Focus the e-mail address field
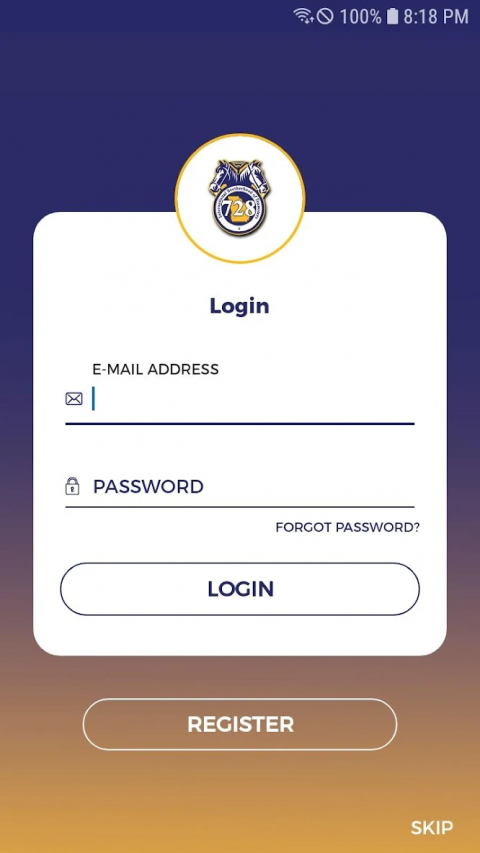This screenshot has height=853, width=480. 239,399
